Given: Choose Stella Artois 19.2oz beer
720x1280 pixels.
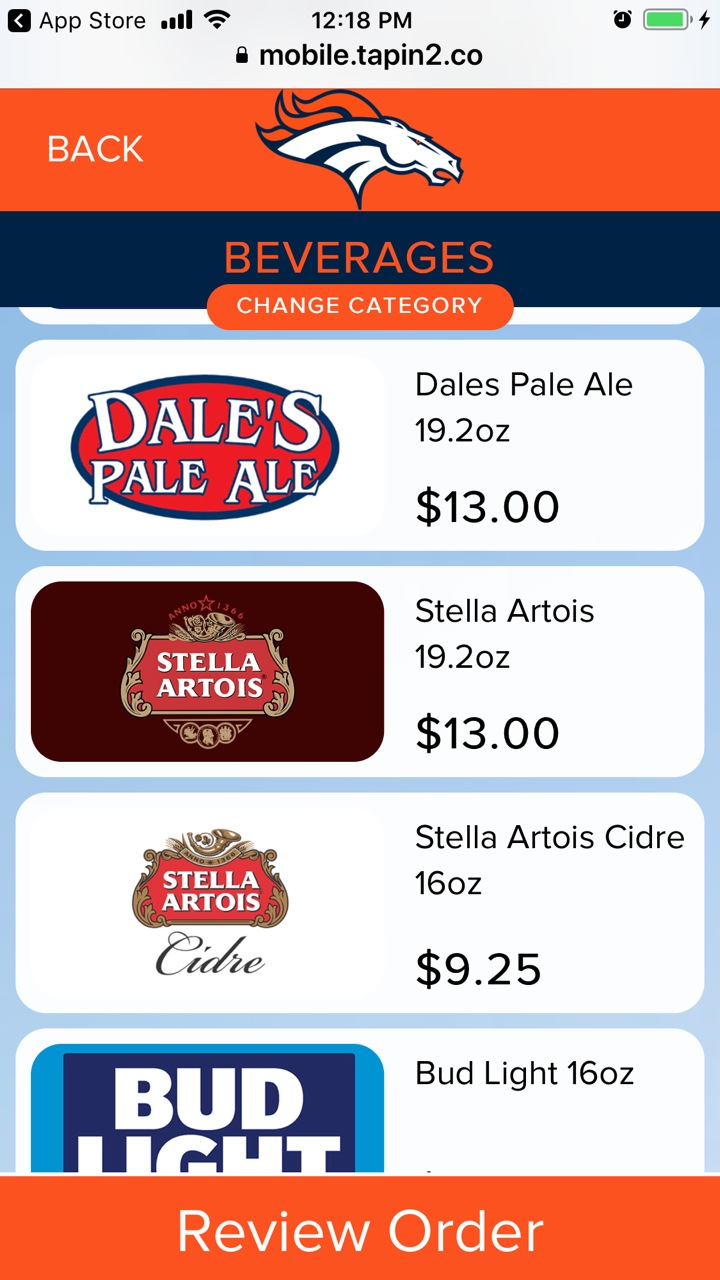Looking at the screenshot, I should 360,672.
